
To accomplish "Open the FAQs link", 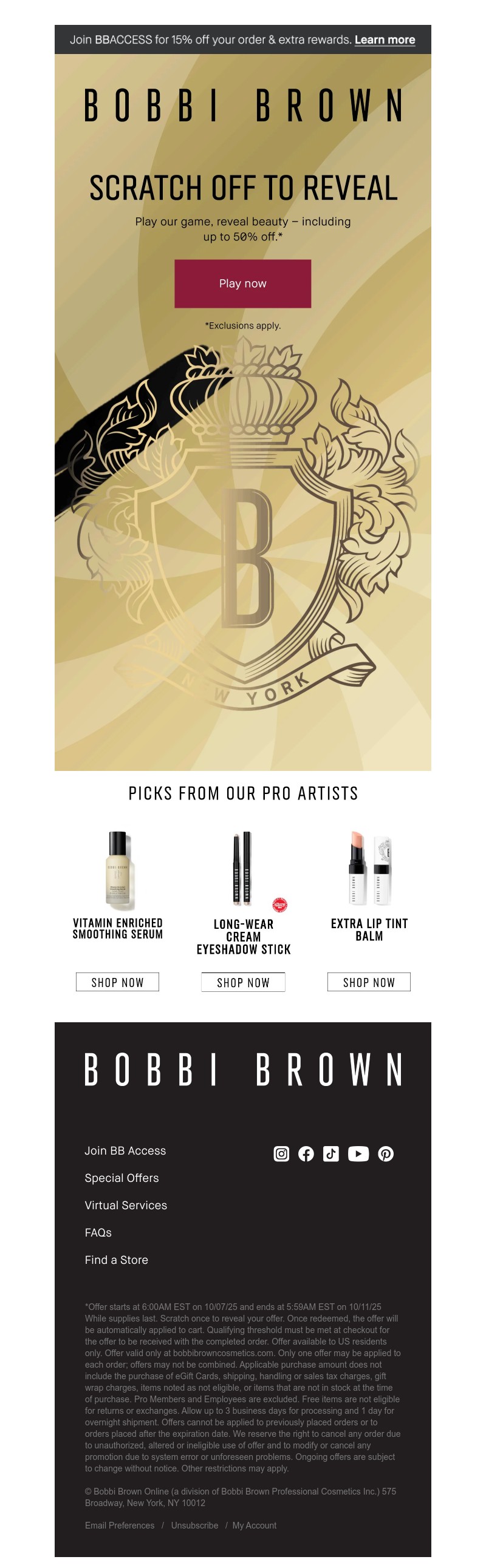I will [98, 1233].
